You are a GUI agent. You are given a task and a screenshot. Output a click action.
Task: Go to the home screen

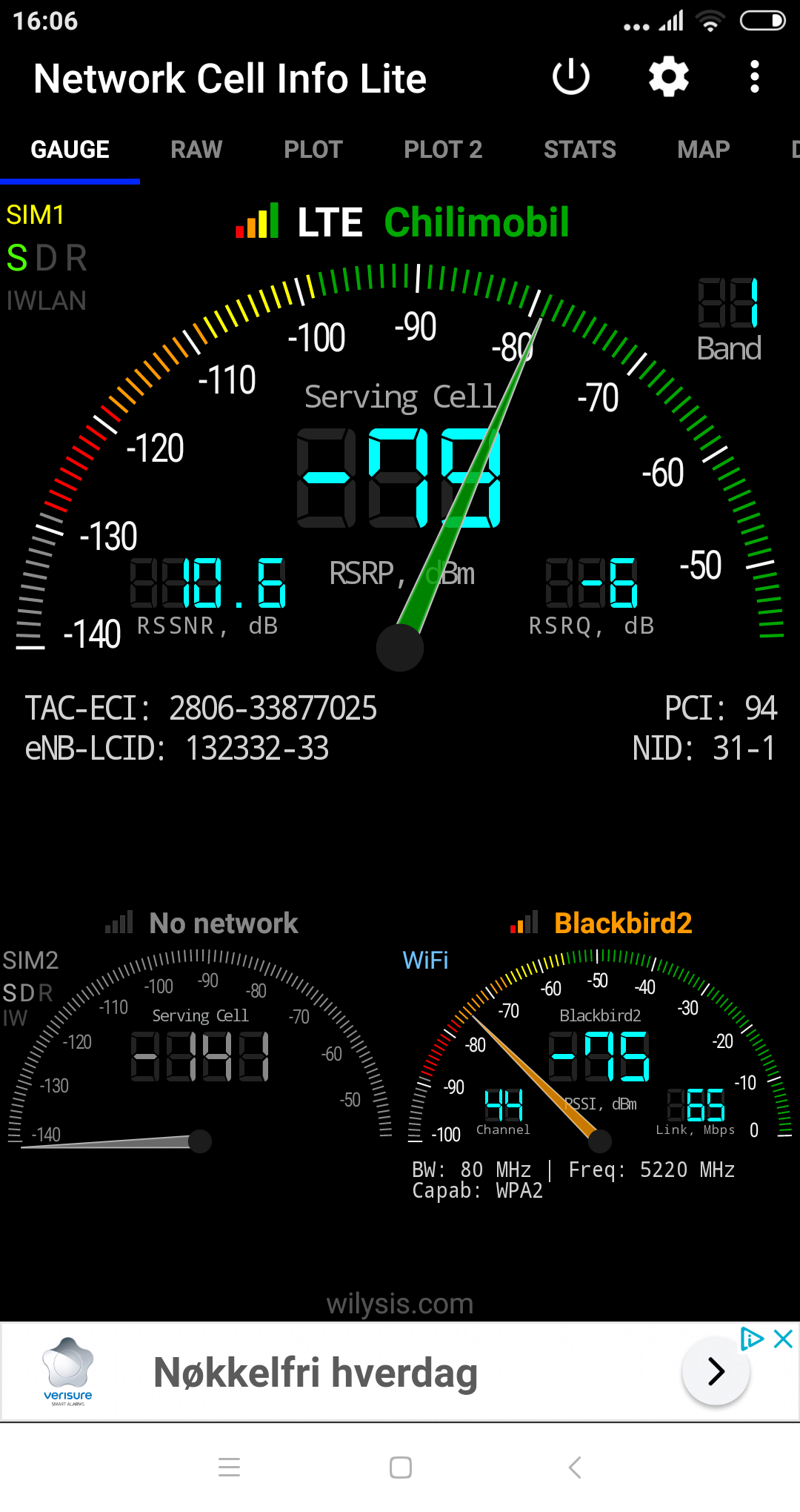click(x=401, y=1468)
